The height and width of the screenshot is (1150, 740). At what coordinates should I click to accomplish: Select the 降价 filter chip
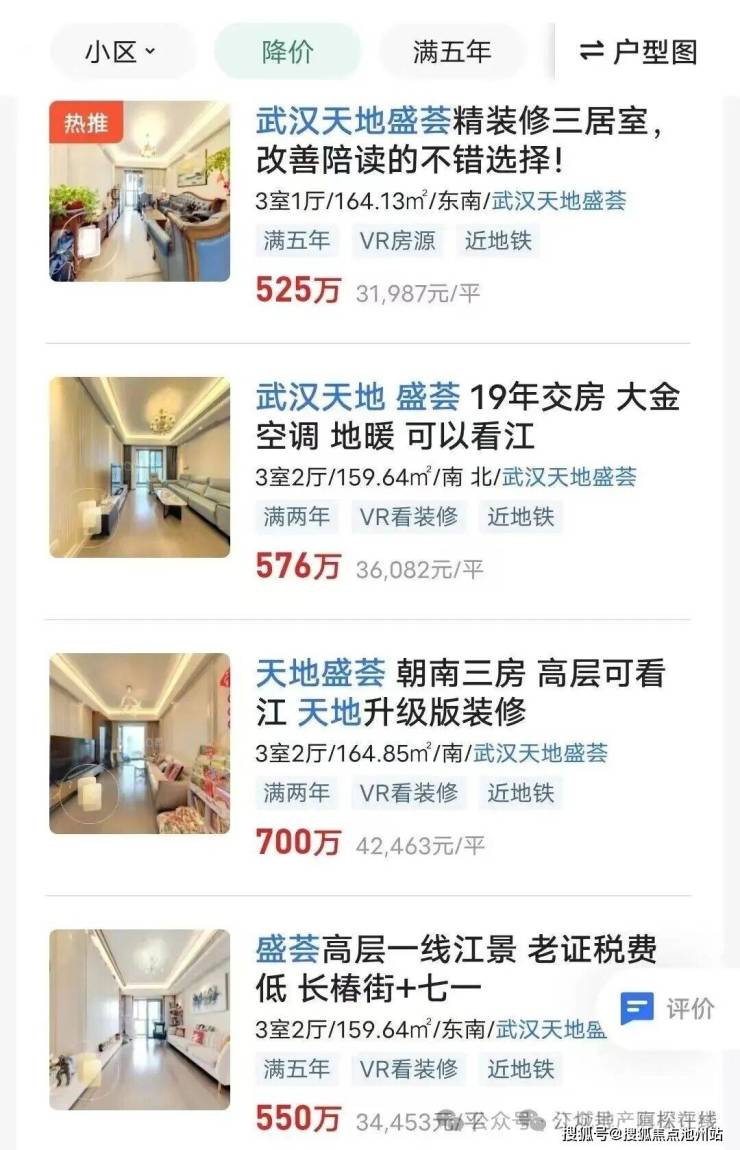click(287, 52)
